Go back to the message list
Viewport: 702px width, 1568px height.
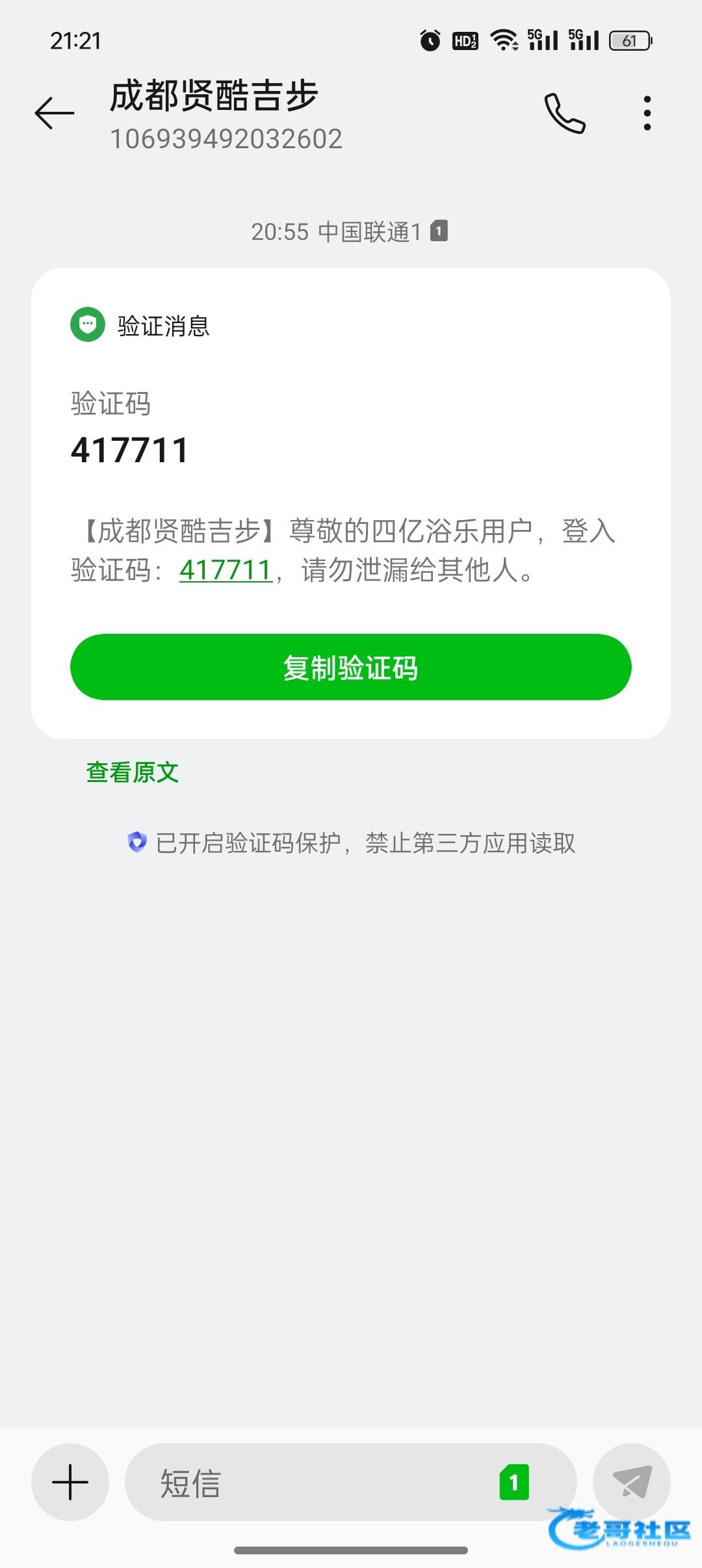click(55, 113)
